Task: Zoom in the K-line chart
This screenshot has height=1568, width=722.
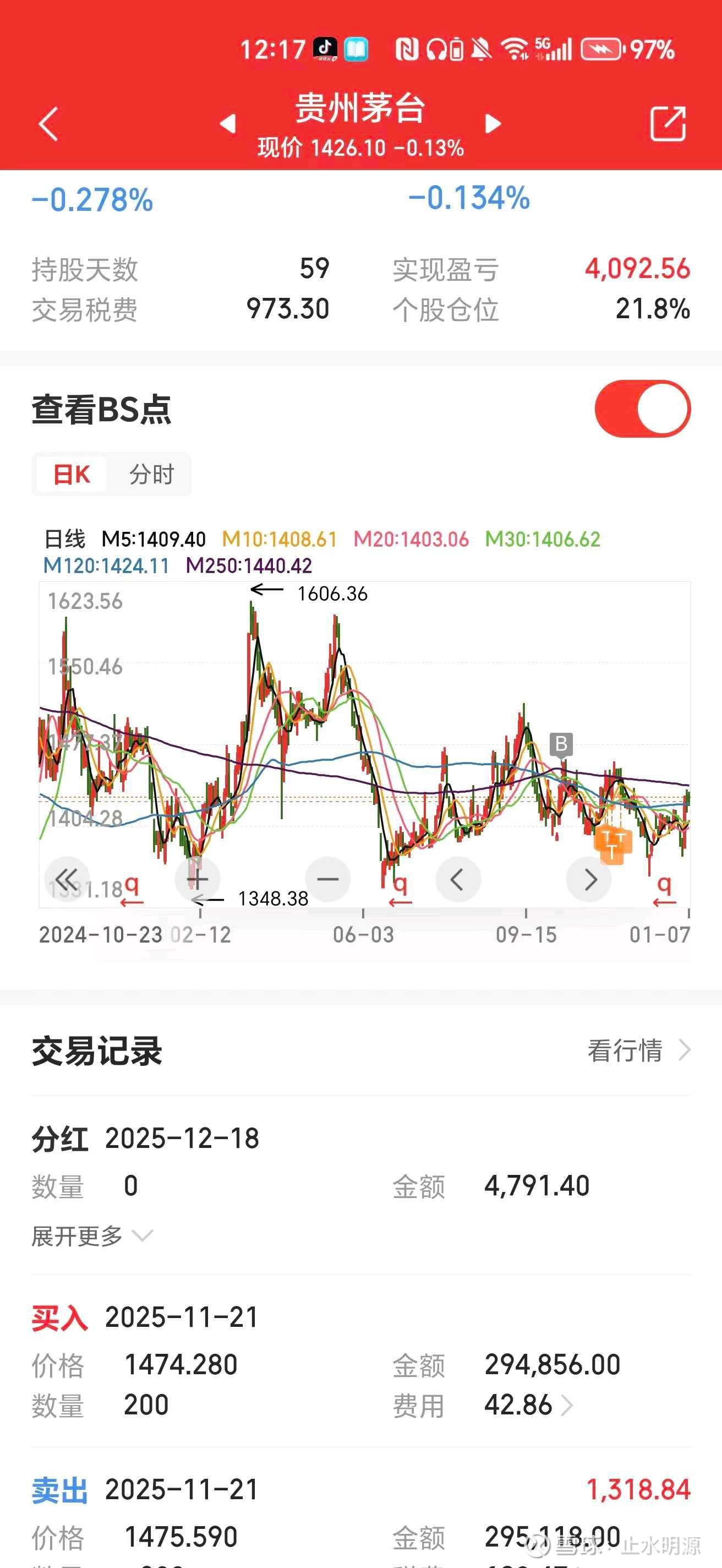Action: point(197,879)
